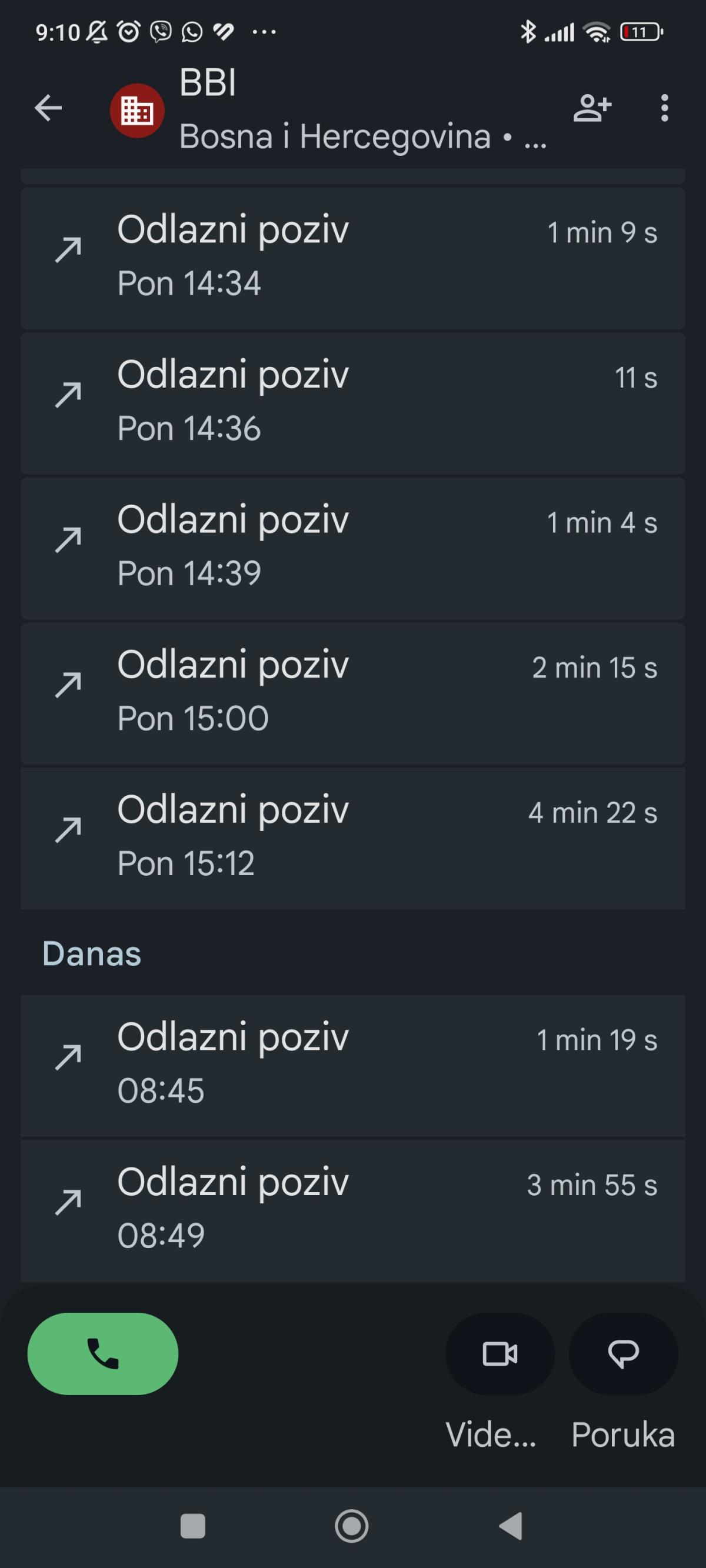View today's 08:49 call entry

click(352, 1209)
